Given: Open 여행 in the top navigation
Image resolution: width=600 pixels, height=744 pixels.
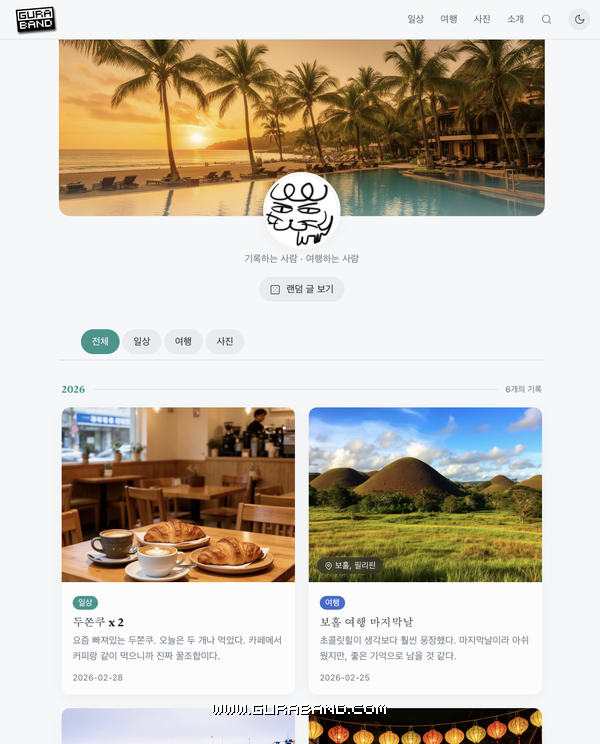Looking at the screenshot, I should click(449, 19).
